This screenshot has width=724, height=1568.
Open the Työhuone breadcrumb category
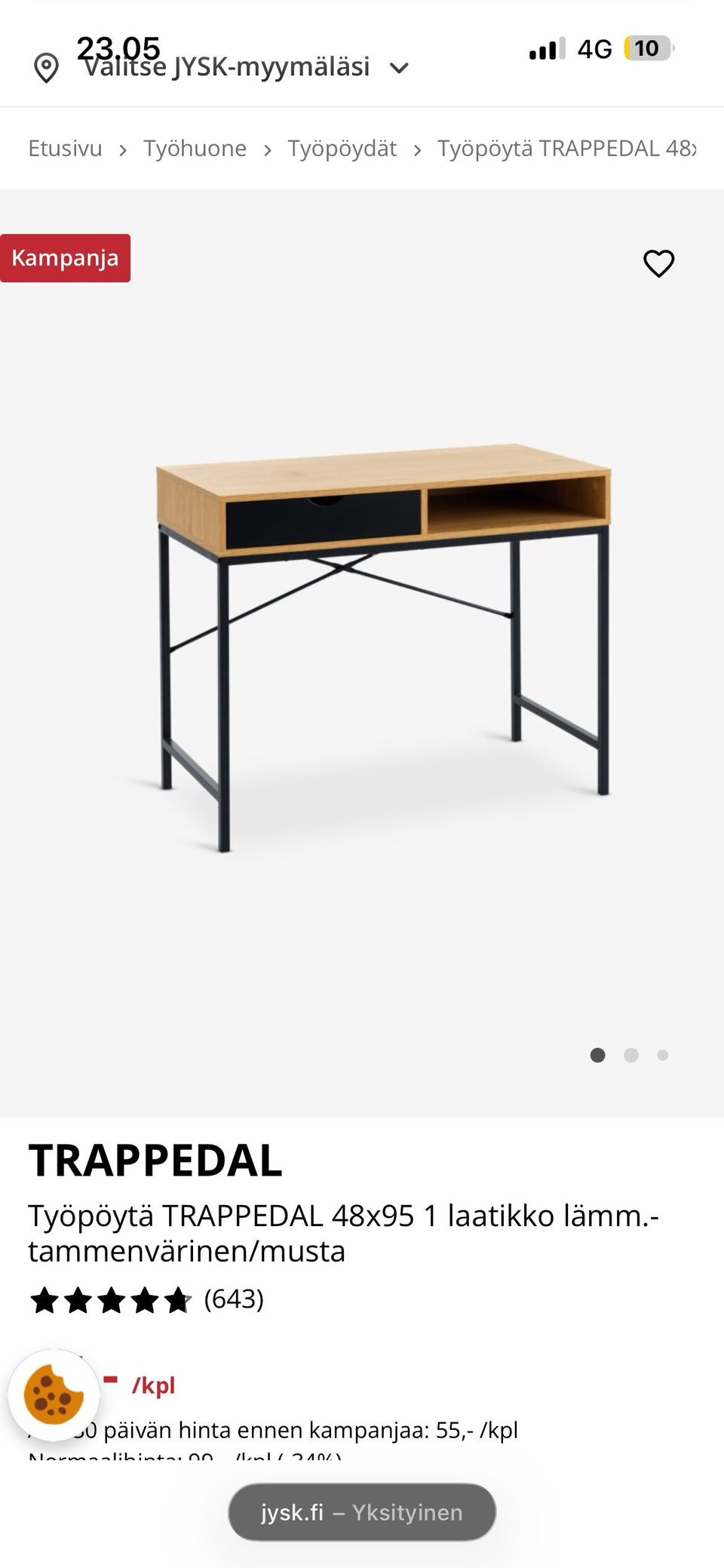[195, 149]
